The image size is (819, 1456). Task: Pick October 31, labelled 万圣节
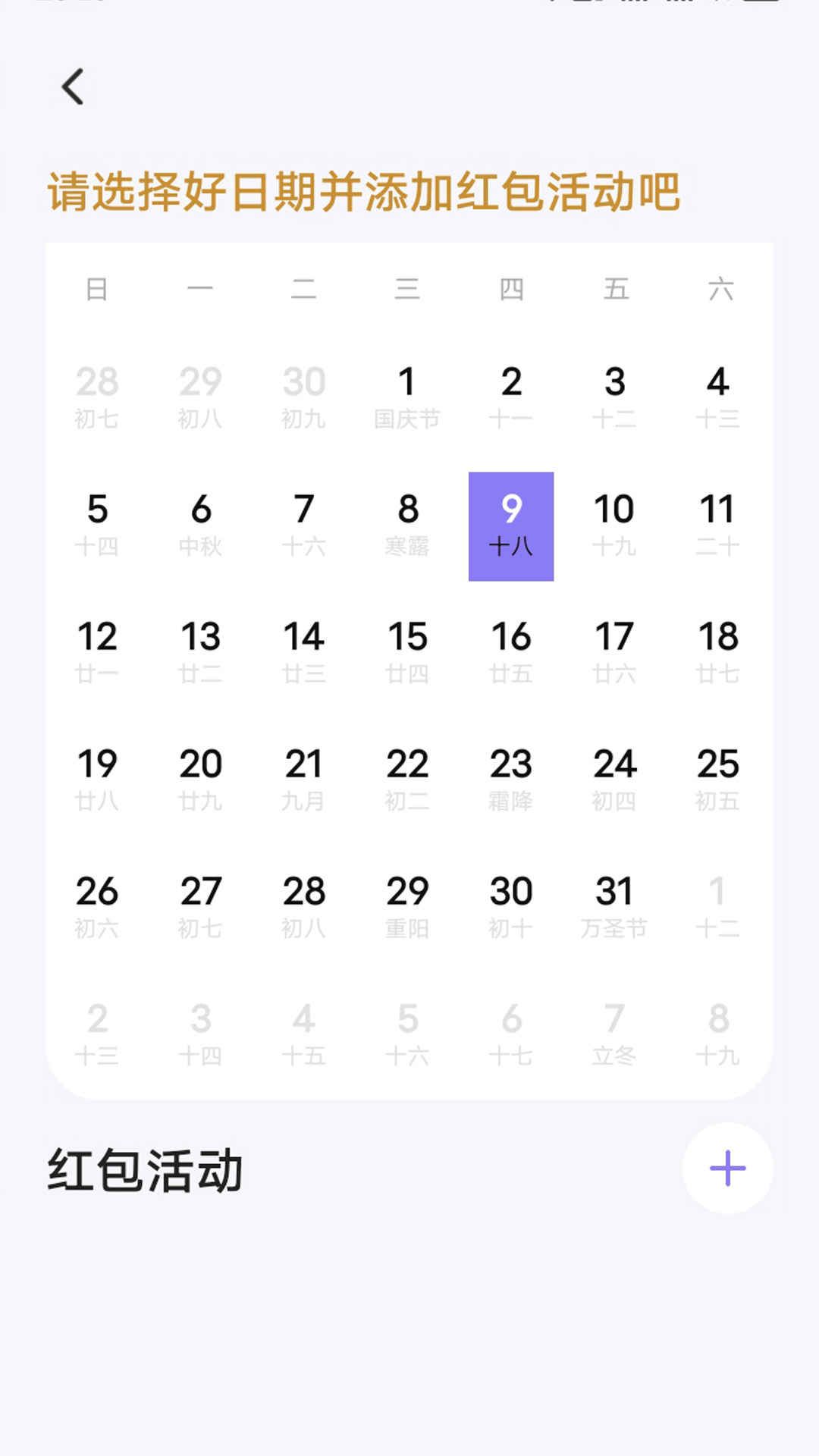point(614,908)
